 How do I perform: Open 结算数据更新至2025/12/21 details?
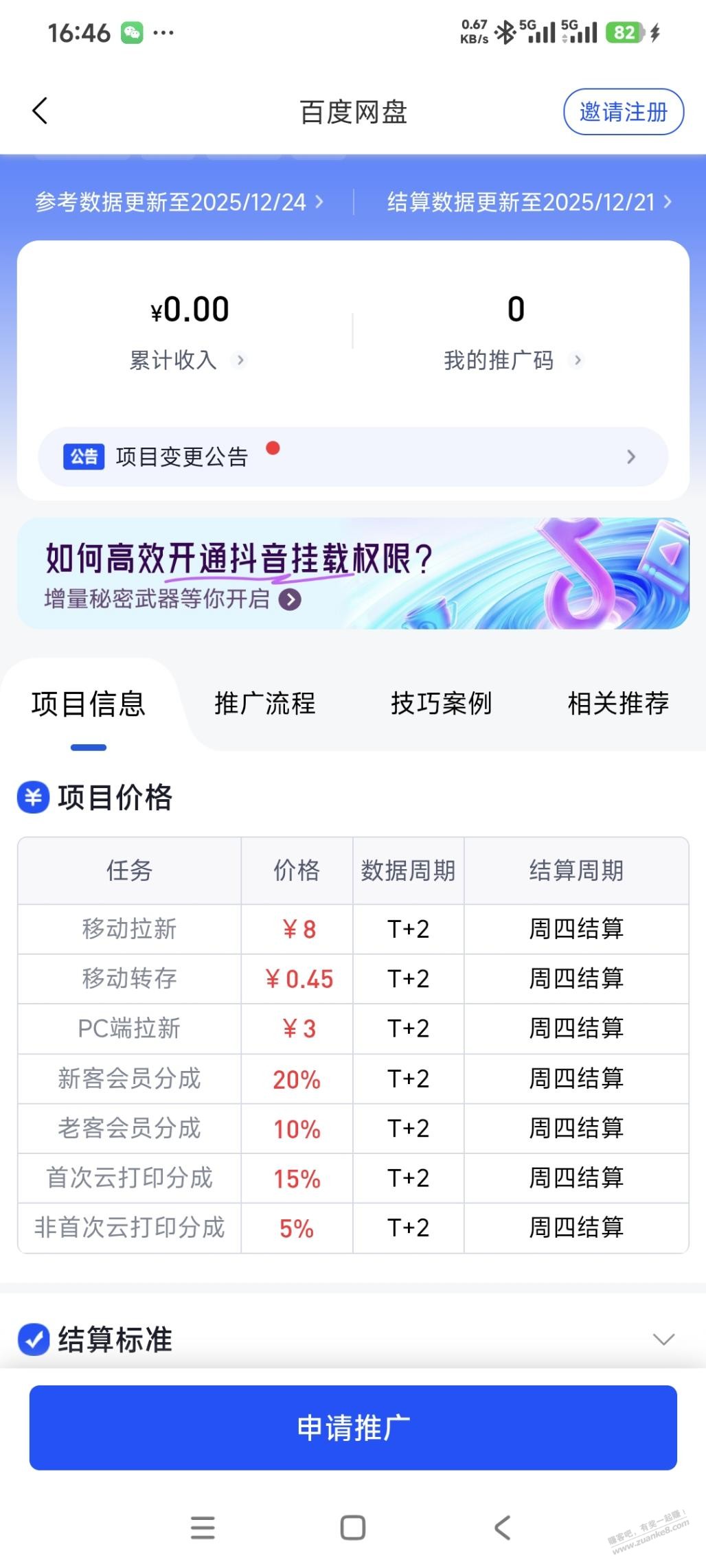point(529,203)
